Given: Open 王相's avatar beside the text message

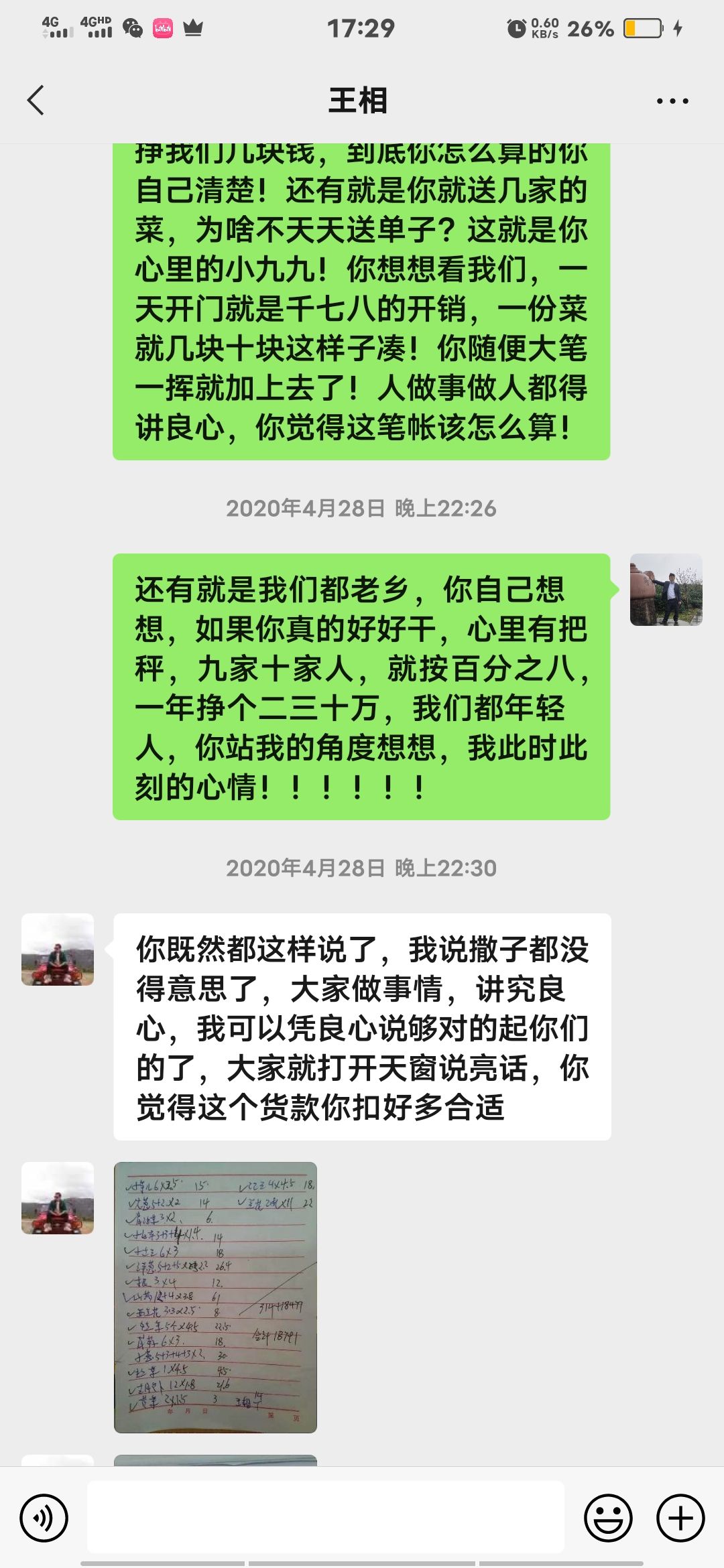Looking at the screenshot, I should (x=58, y=950).
